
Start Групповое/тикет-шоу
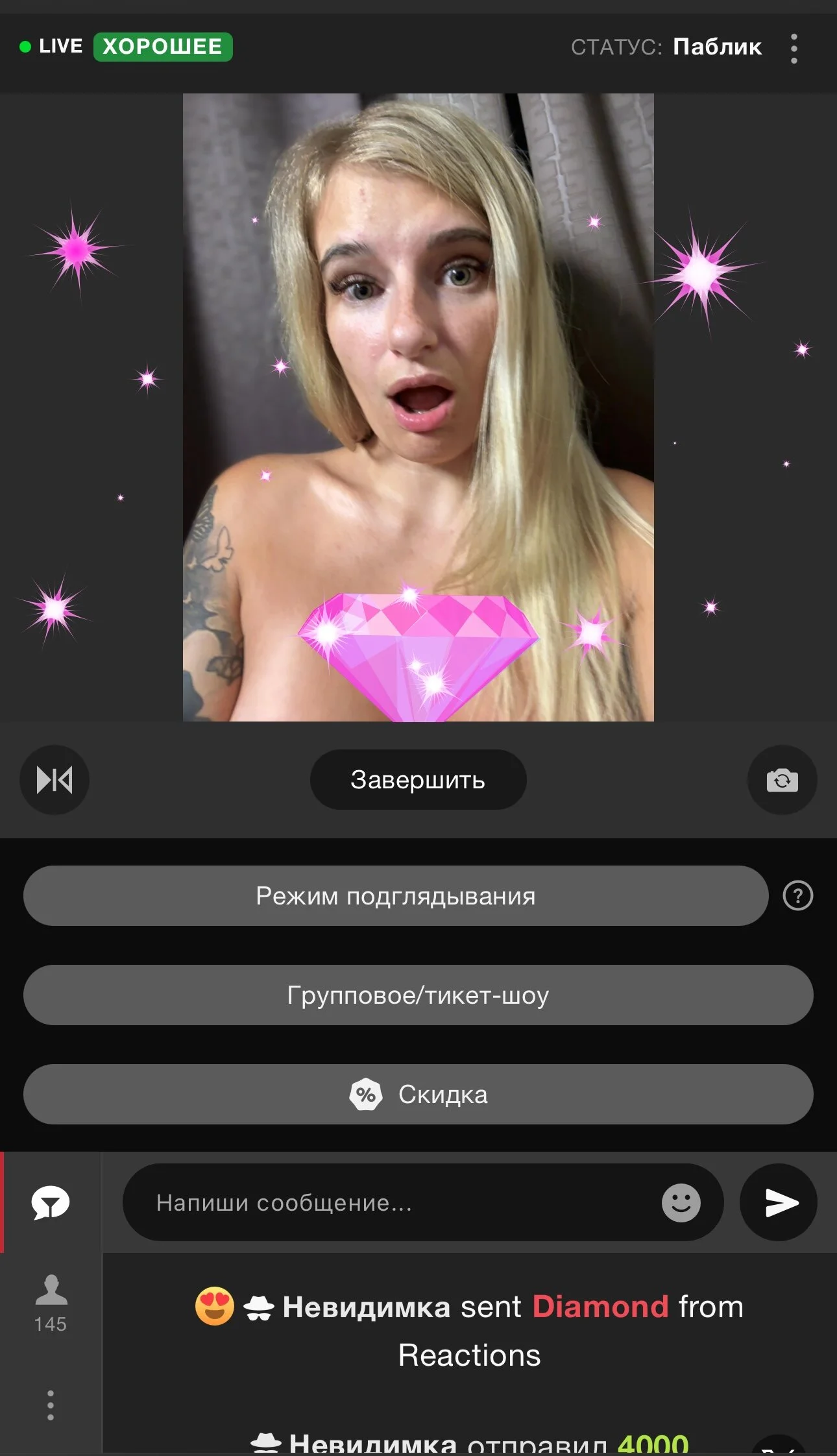tap(418, 995)
